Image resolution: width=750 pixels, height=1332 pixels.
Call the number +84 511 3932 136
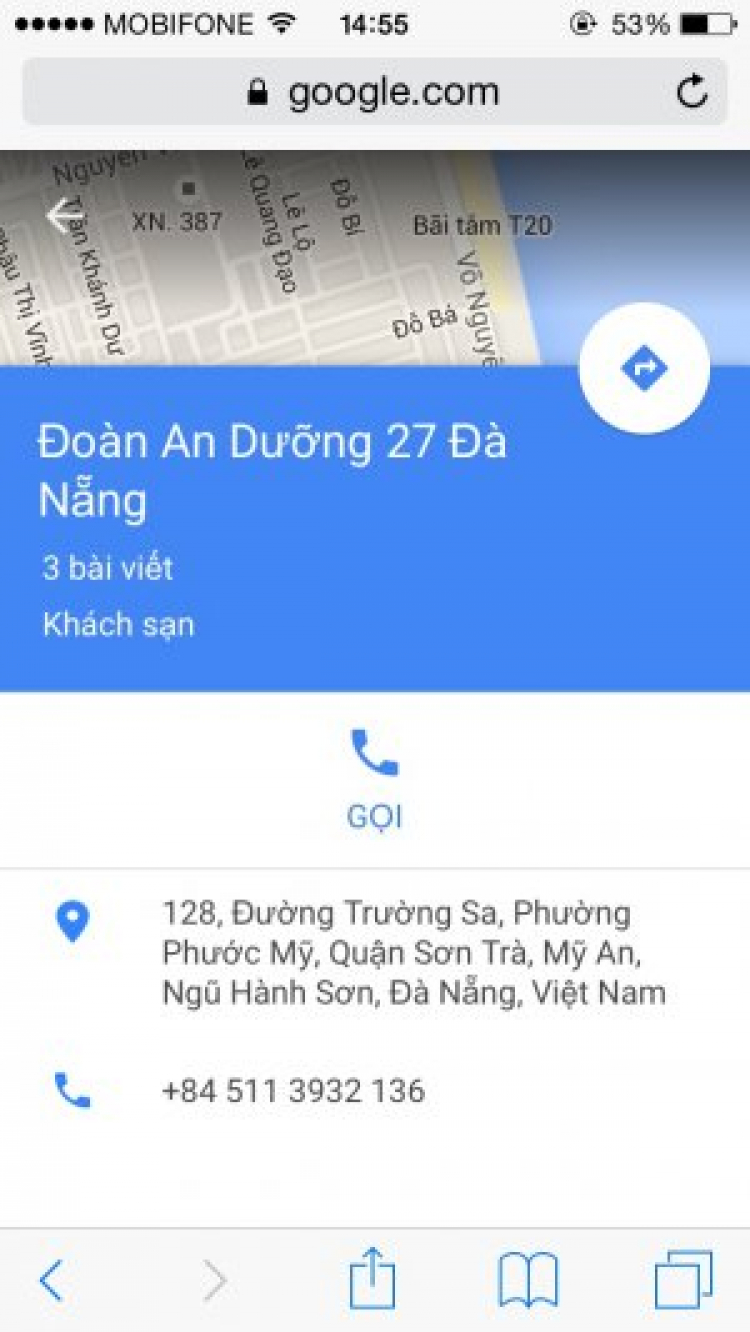tap(293, 1090)
